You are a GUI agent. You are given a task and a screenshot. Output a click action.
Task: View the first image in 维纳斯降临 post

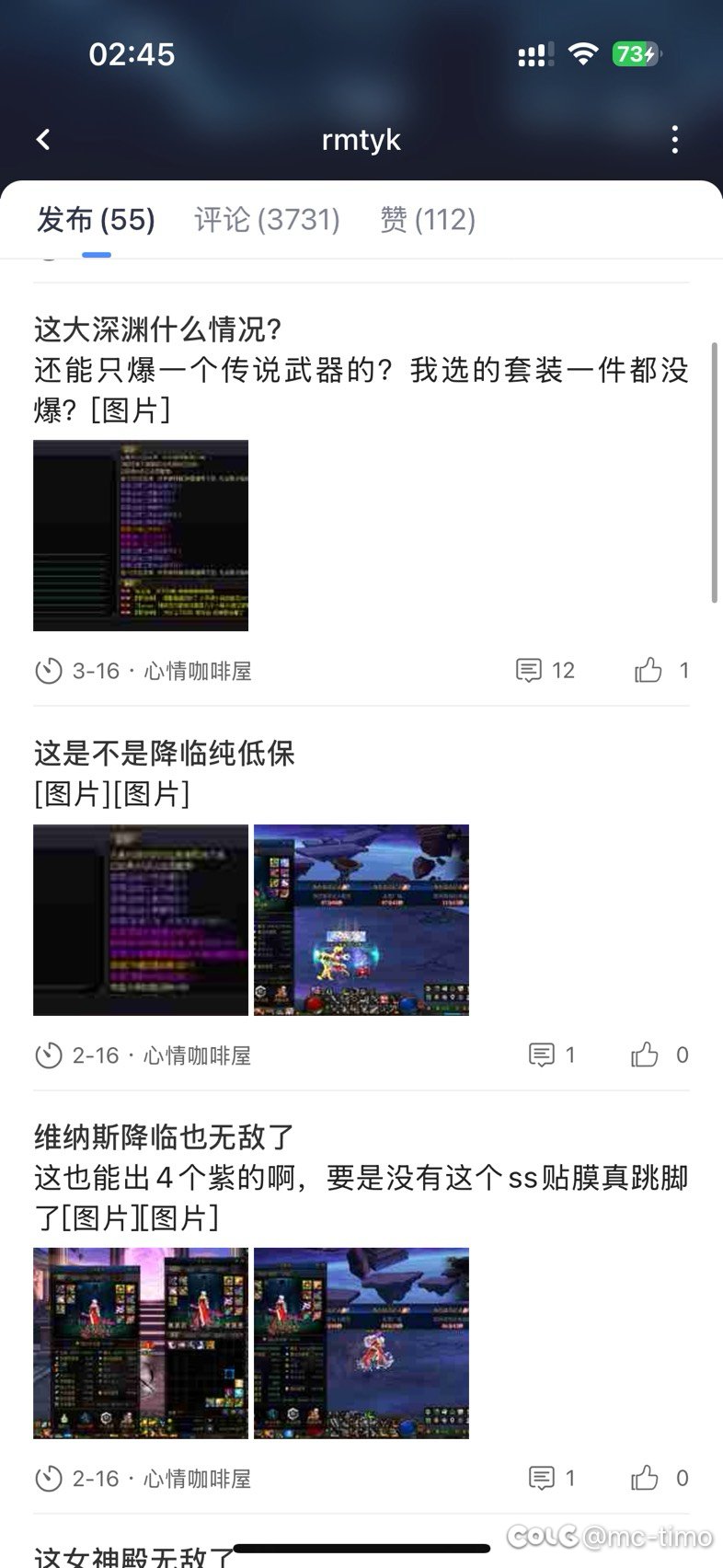141,1343
